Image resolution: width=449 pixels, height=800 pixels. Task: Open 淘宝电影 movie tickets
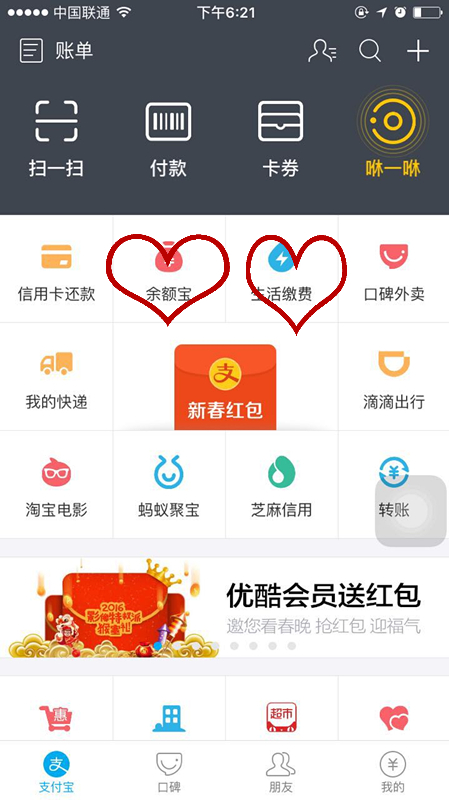pyautogui.click(x=56, y=484)
